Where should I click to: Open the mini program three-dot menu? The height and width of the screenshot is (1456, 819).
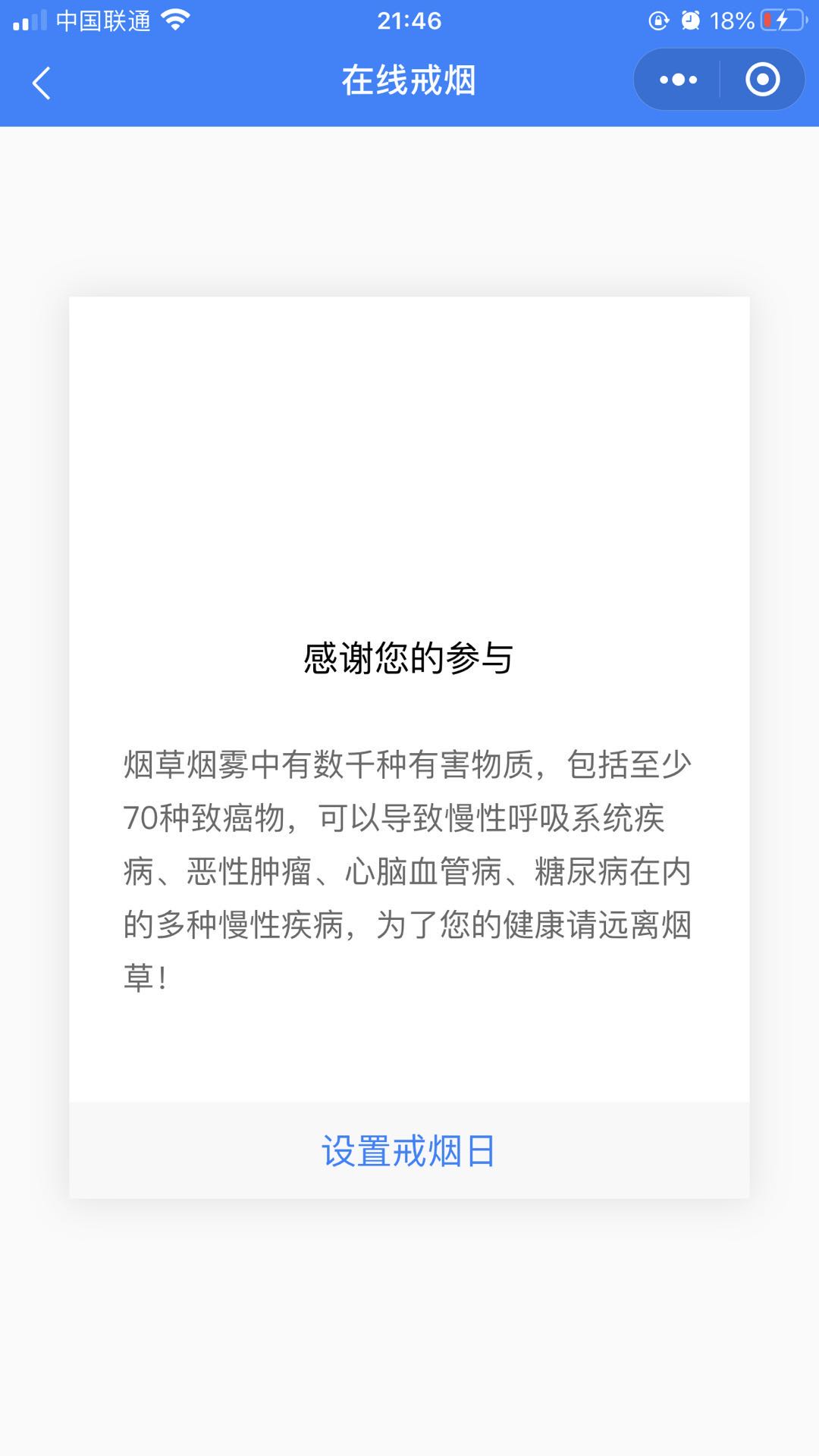[678, 80]
